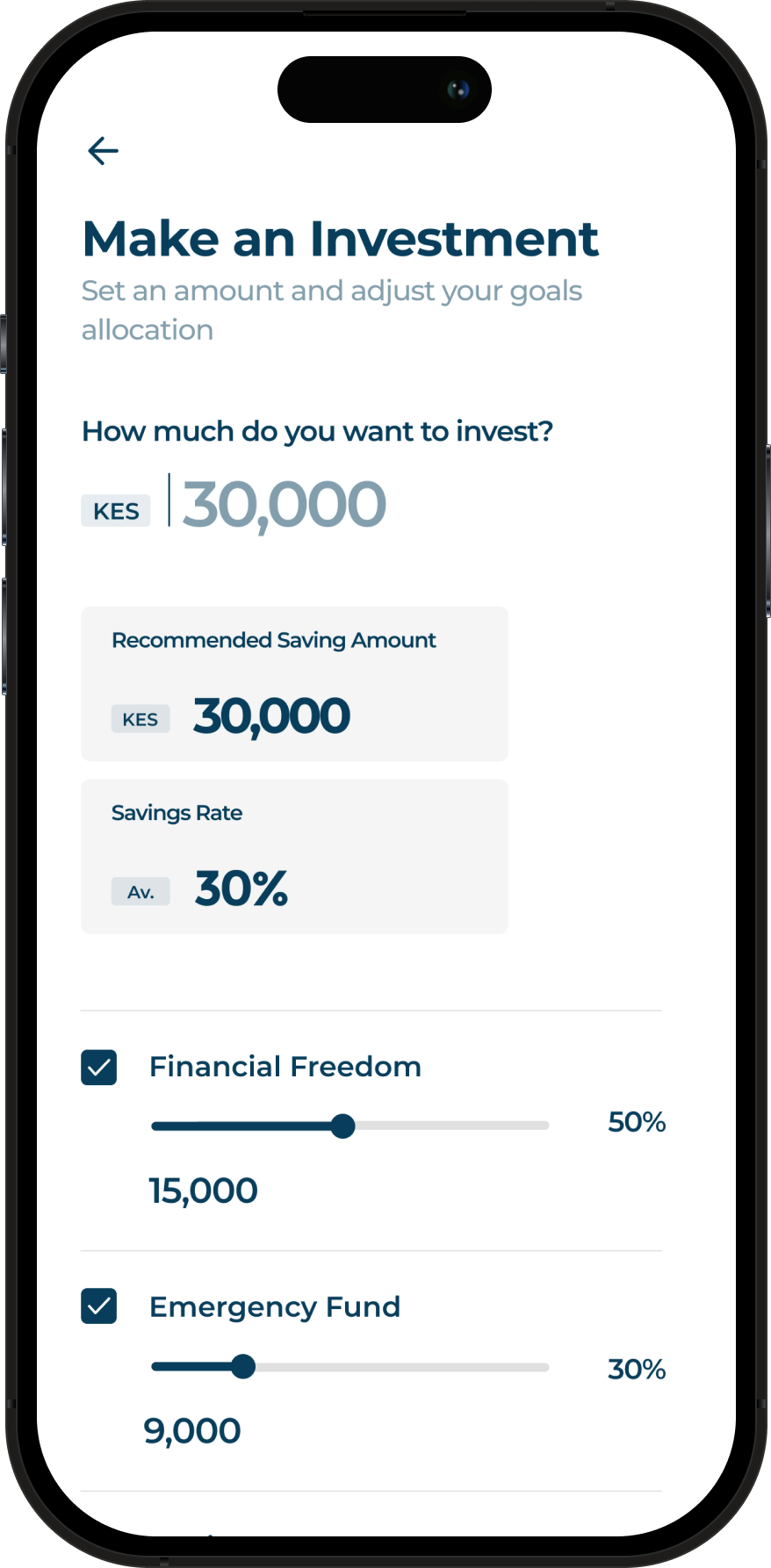Go back using the arrow icon
This screenshot has width=771, height=1568.
click(103, 151)
